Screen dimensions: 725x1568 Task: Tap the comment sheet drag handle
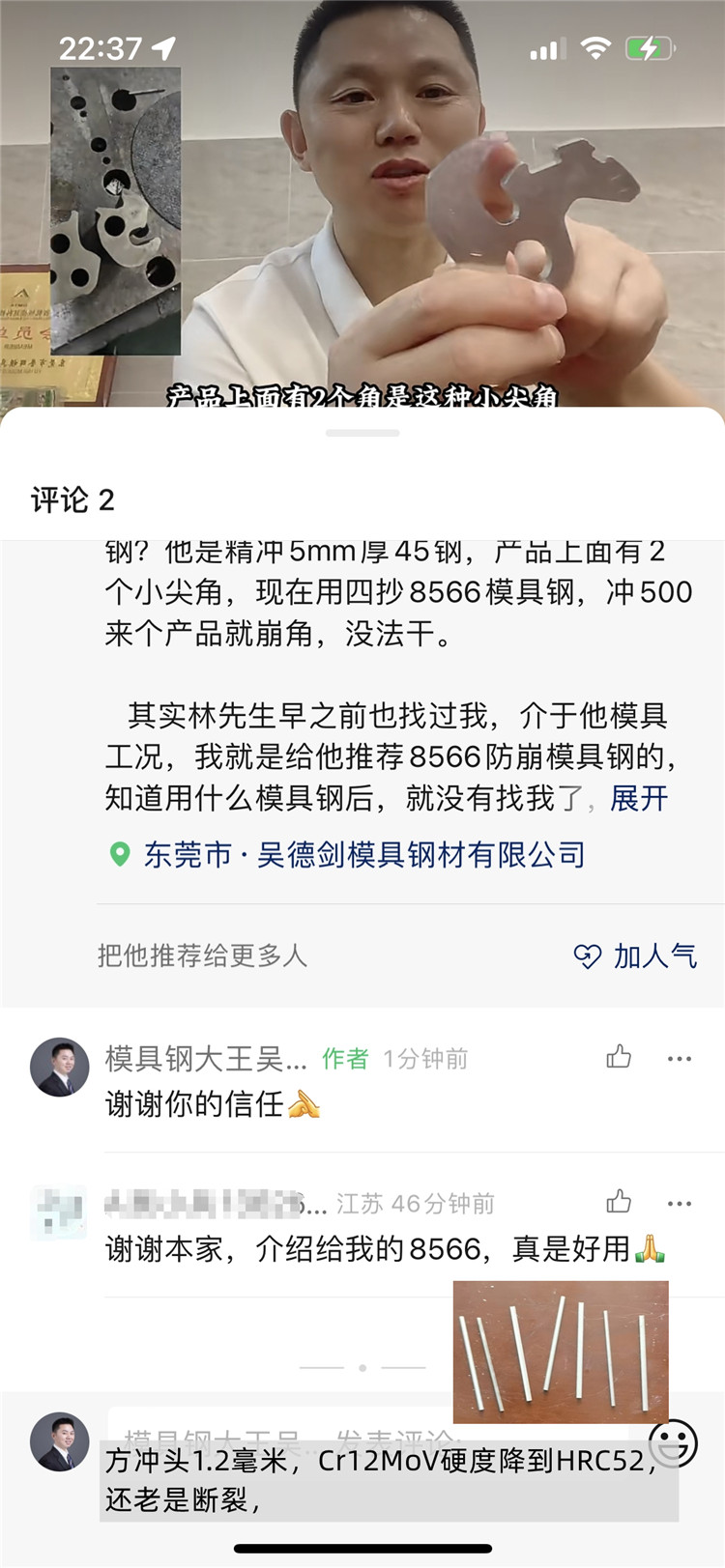(x=362, y=433)
